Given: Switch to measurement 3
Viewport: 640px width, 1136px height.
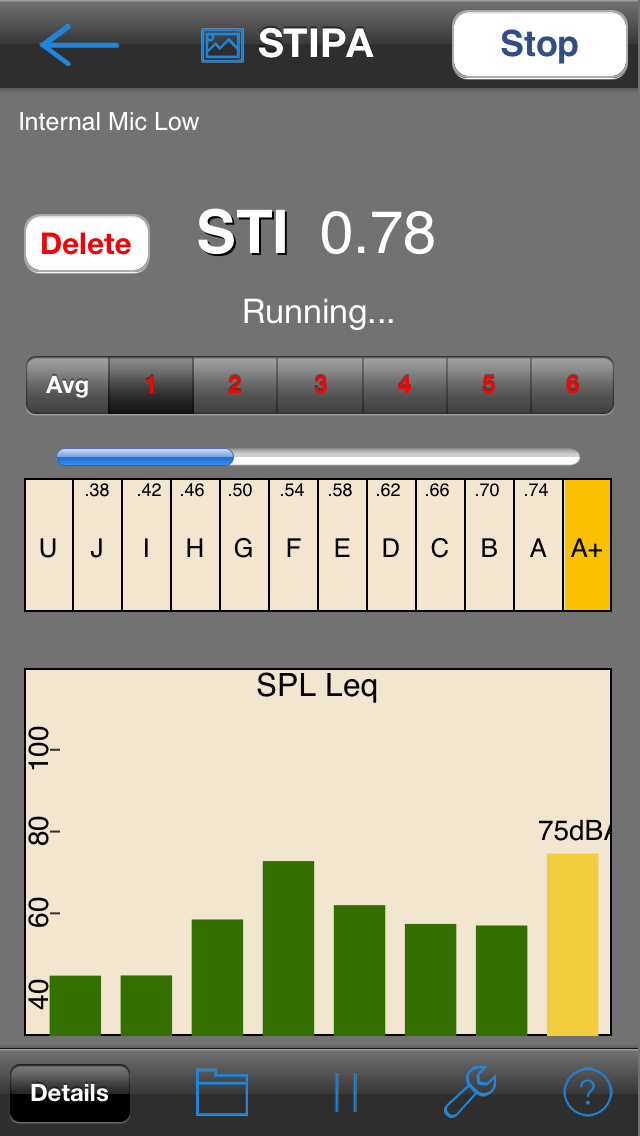Looking at the screenshot, I should tap(320, 385).
